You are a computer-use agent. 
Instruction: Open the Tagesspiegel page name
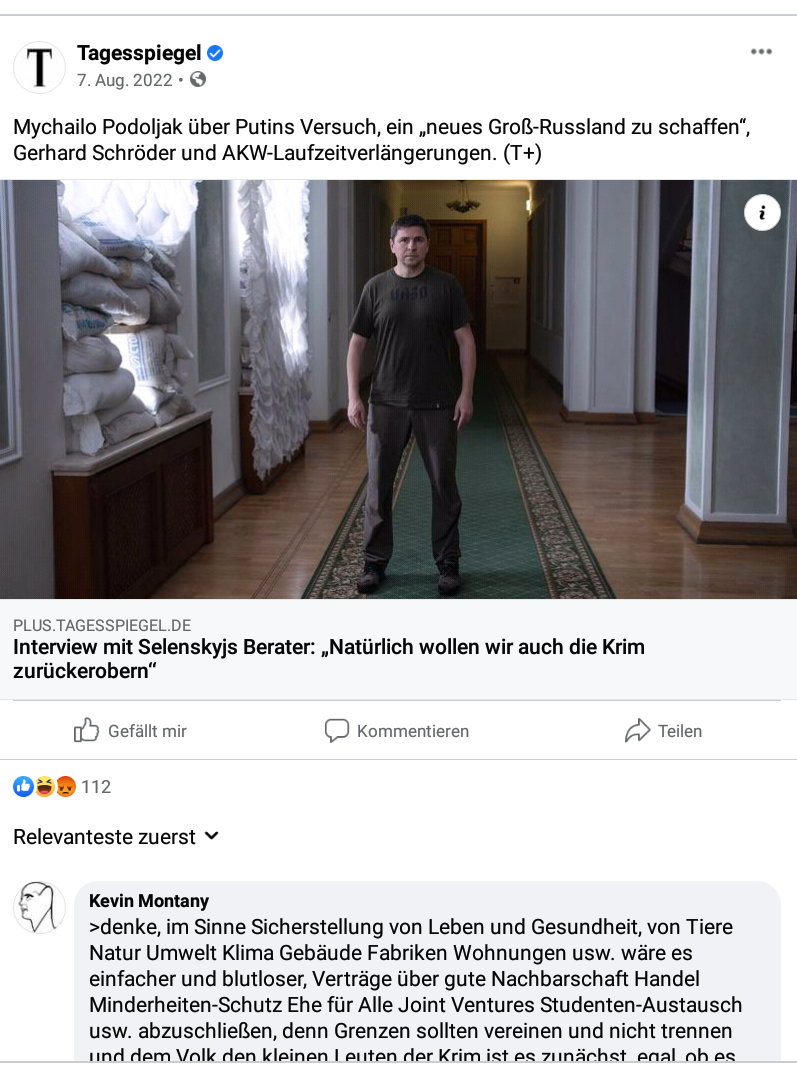[139, 53]
